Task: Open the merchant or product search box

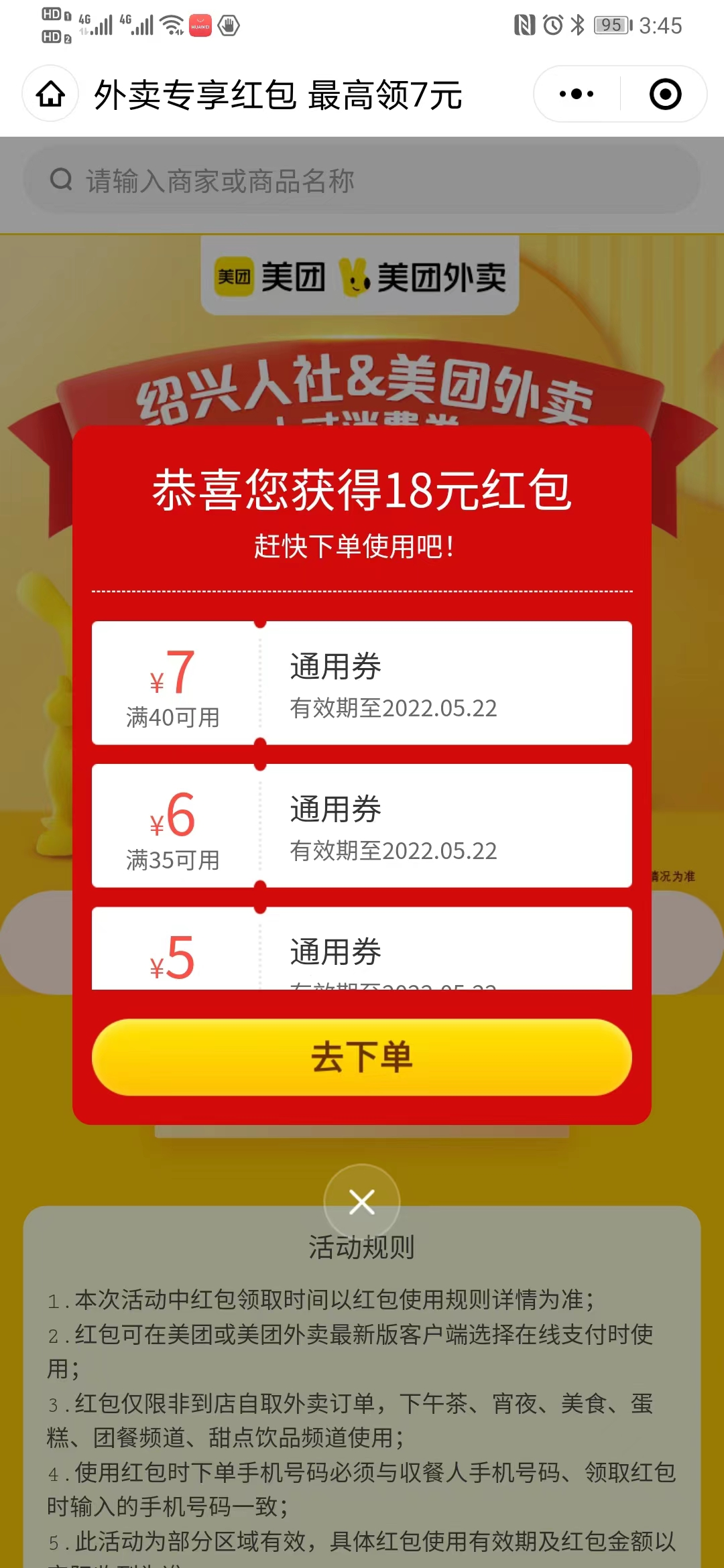Action: point(362,181)
